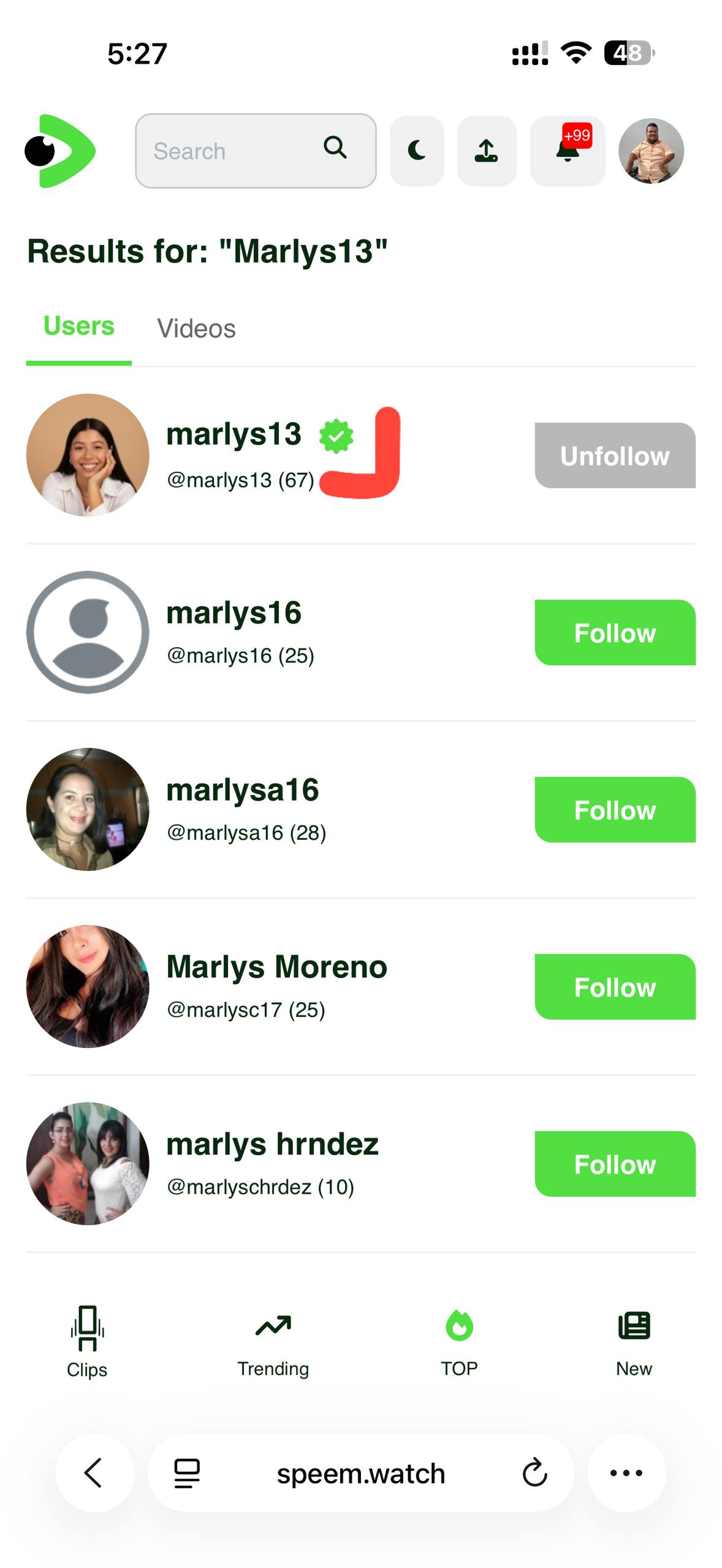Open the Speem home logo
722x1568 pixels.
60,151
